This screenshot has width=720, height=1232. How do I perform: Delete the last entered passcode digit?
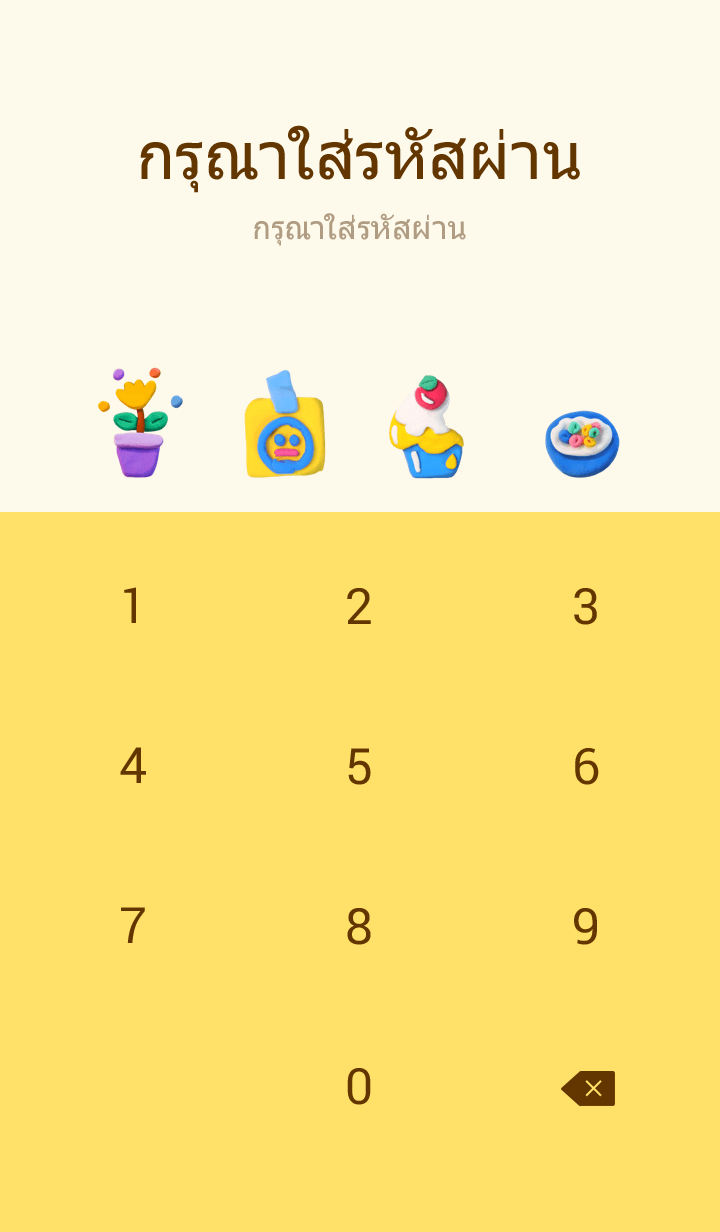coord(588,1088)
